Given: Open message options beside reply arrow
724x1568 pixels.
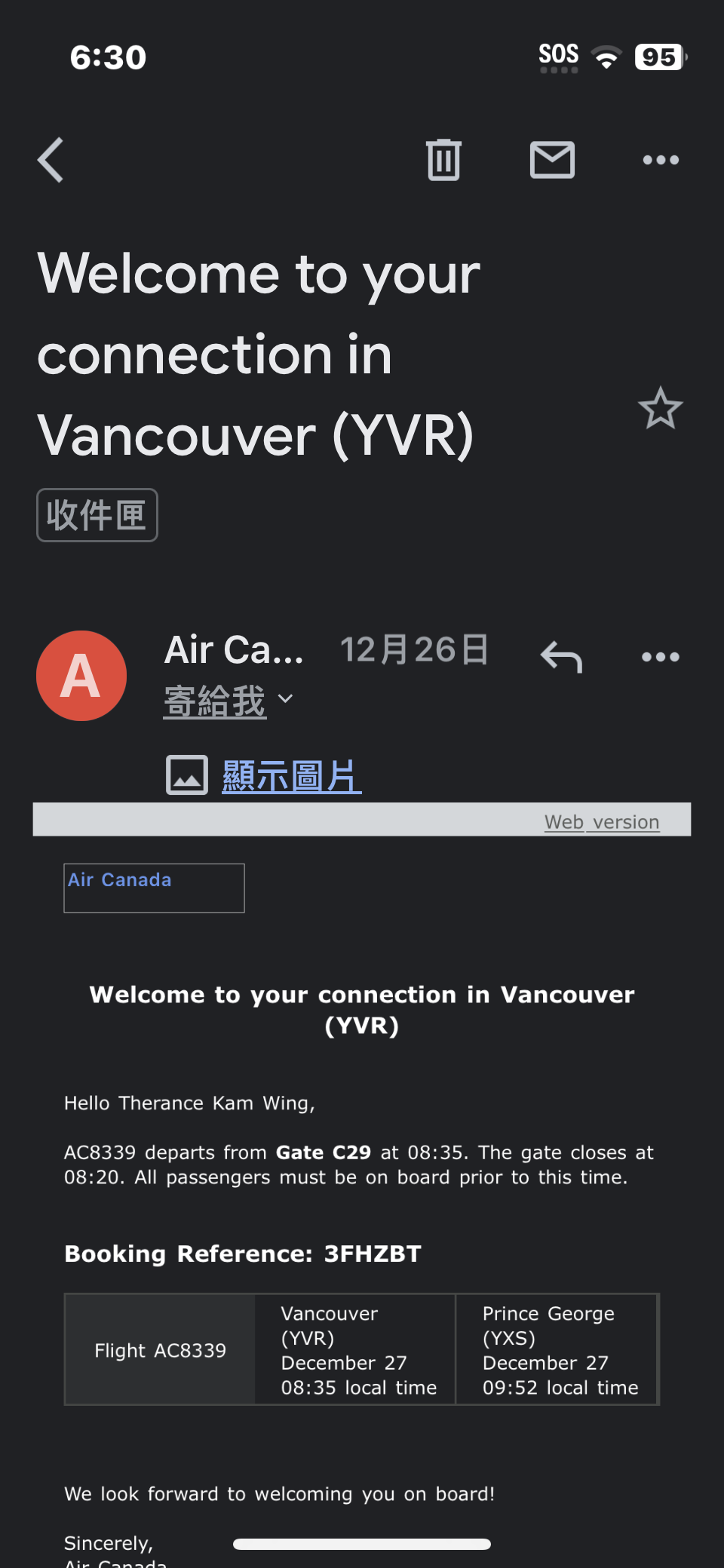Looking at the screenshot, I should click(x=661, y=657).
